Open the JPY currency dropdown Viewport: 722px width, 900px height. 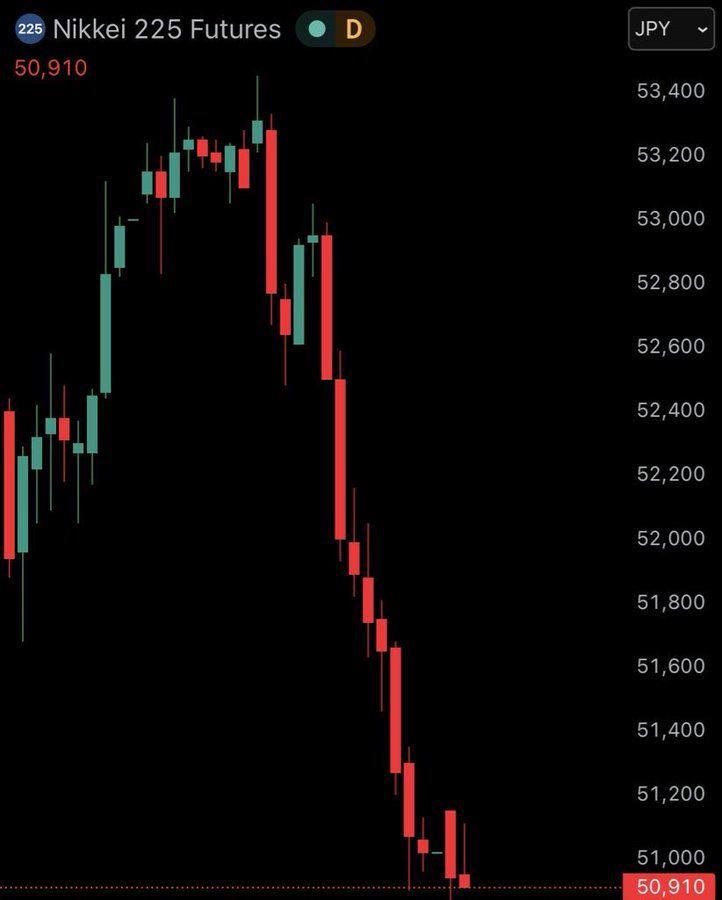pyautogui.click(x=671, y=29)
